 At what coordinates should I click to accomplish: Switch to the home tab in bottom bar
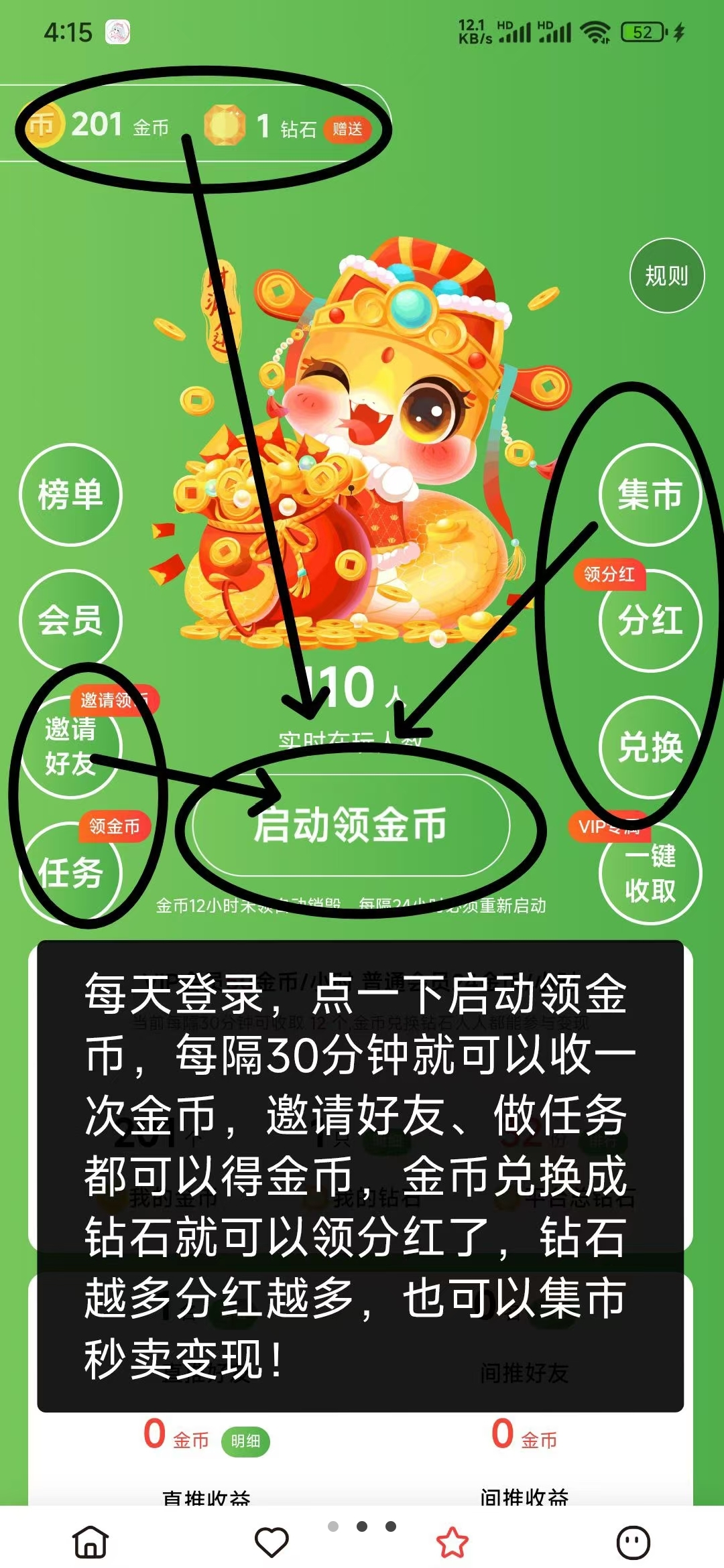click(x=91, y=1541)
